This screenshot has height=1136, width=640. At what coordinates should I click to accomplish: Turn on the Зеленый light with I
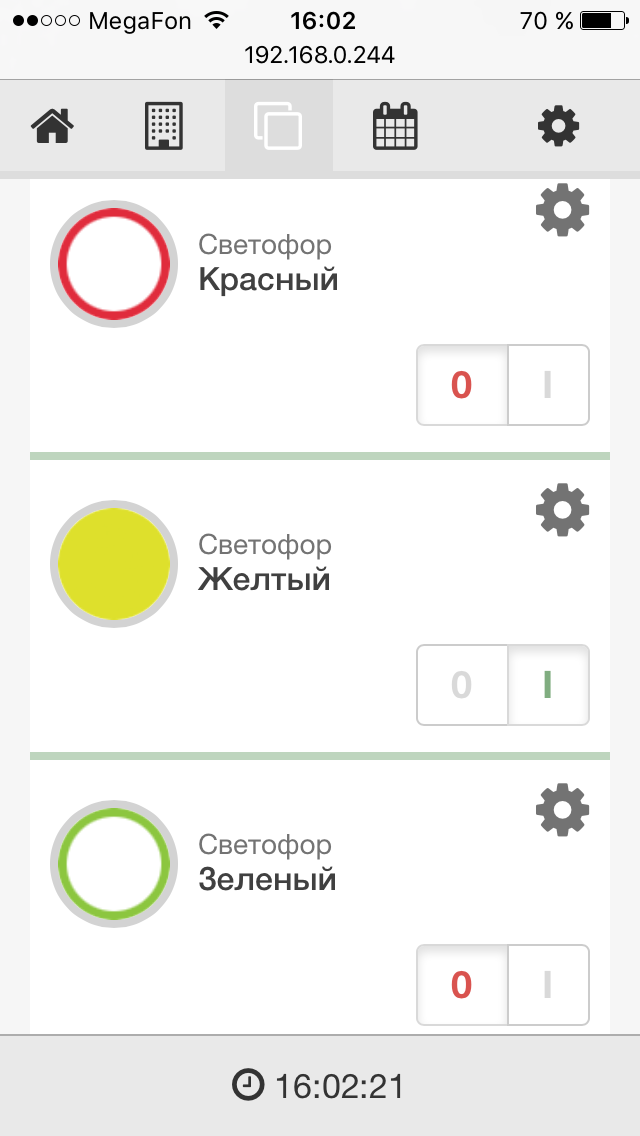coord(548,985)
